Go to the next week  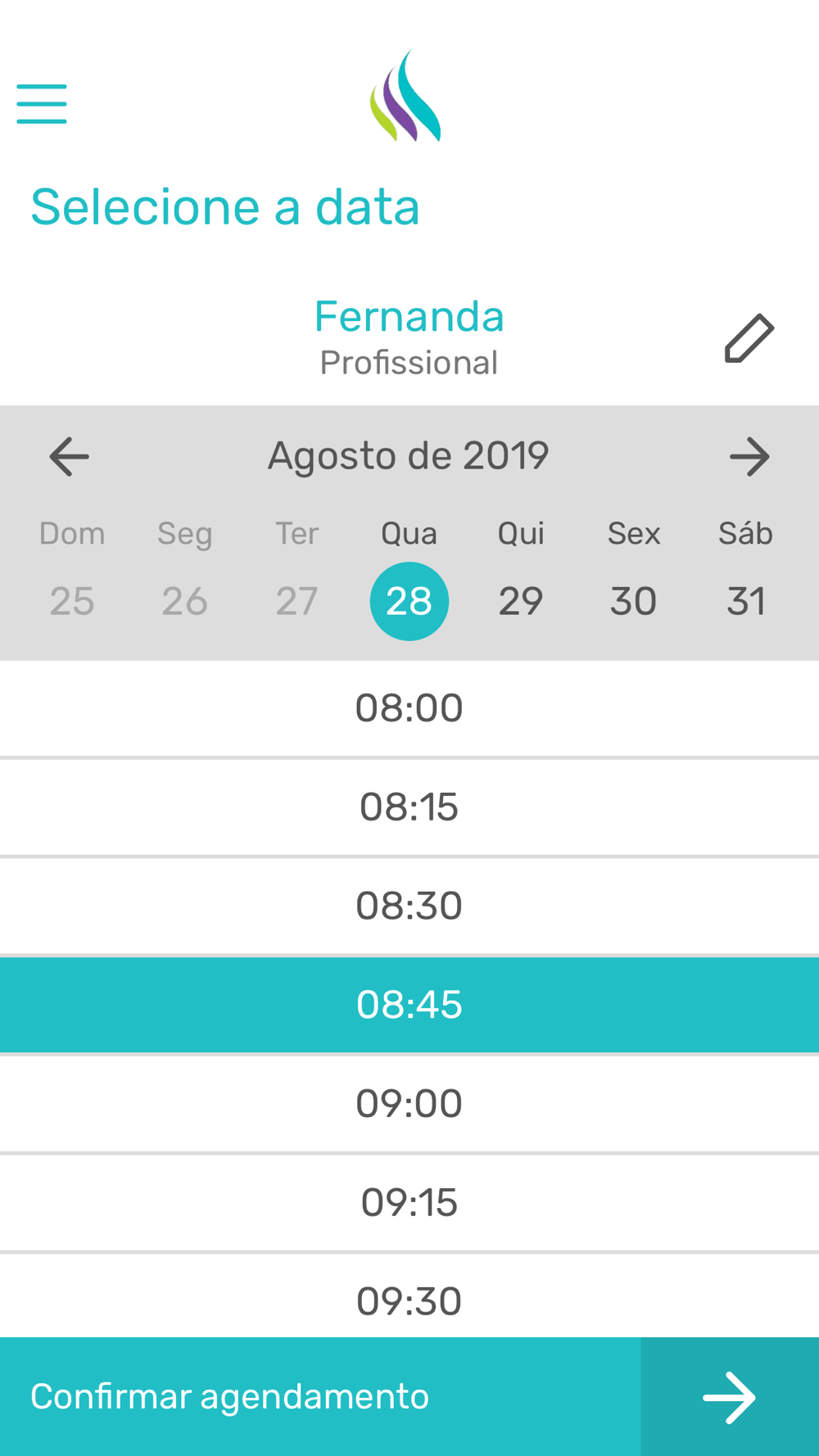(x=749, y=457)
